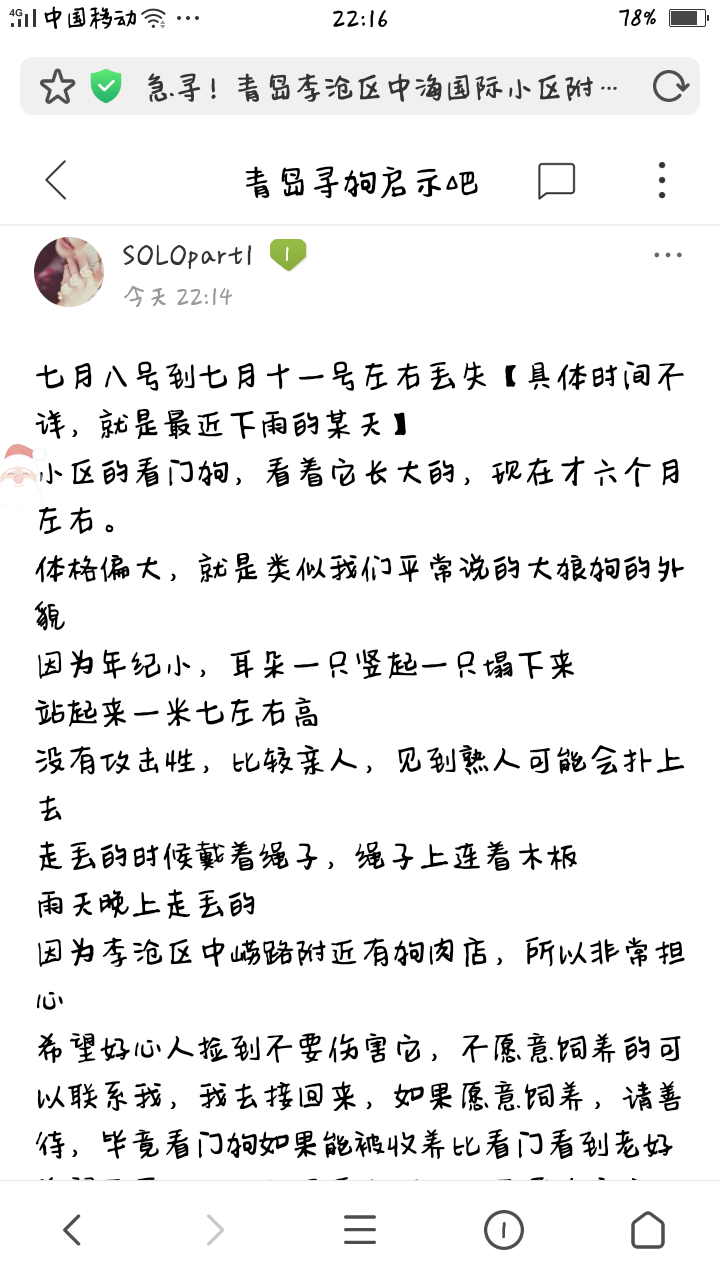Open the 青岛寻狗启示吧 forum title

coord(361,182)
